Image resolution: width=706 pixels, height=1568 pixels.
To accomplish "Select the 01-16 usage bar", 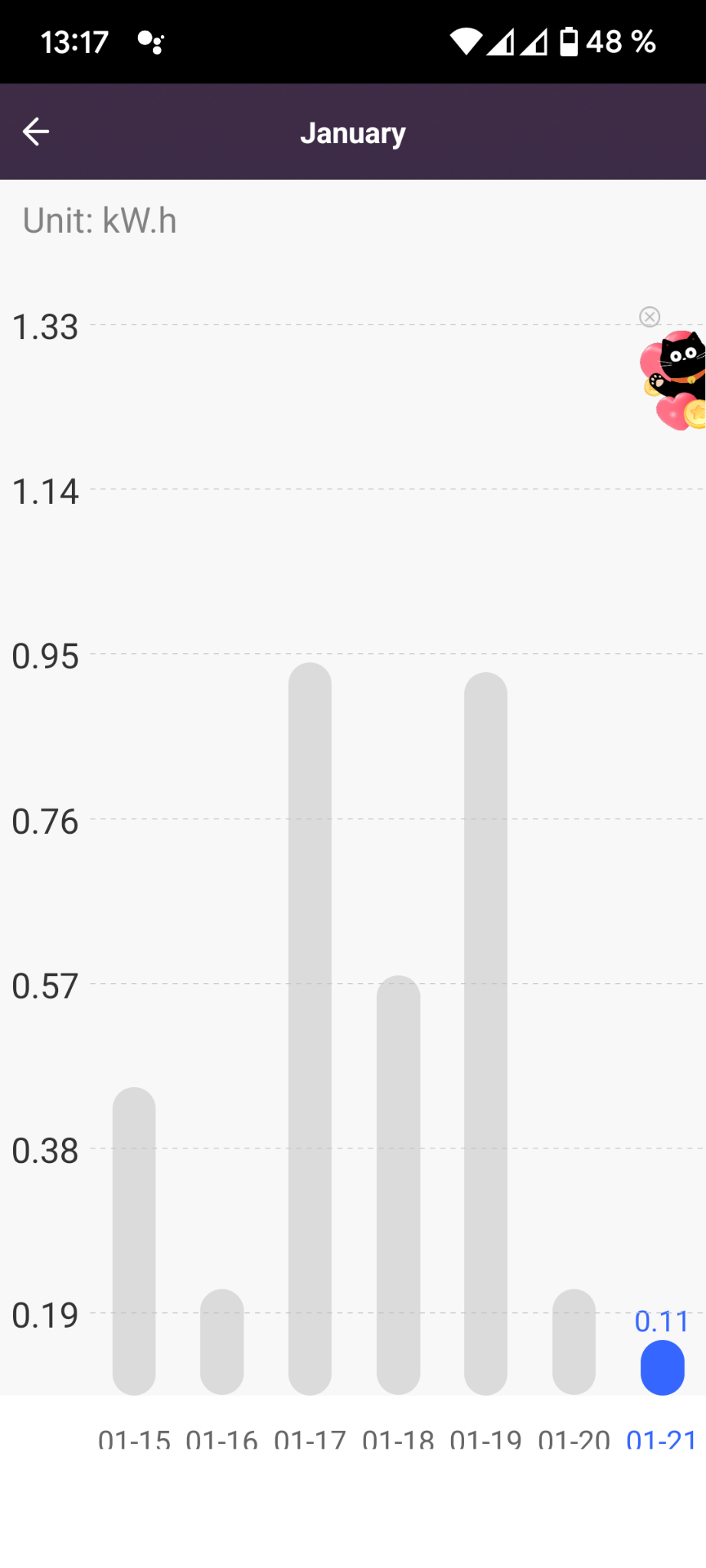I will (222, 1341).
